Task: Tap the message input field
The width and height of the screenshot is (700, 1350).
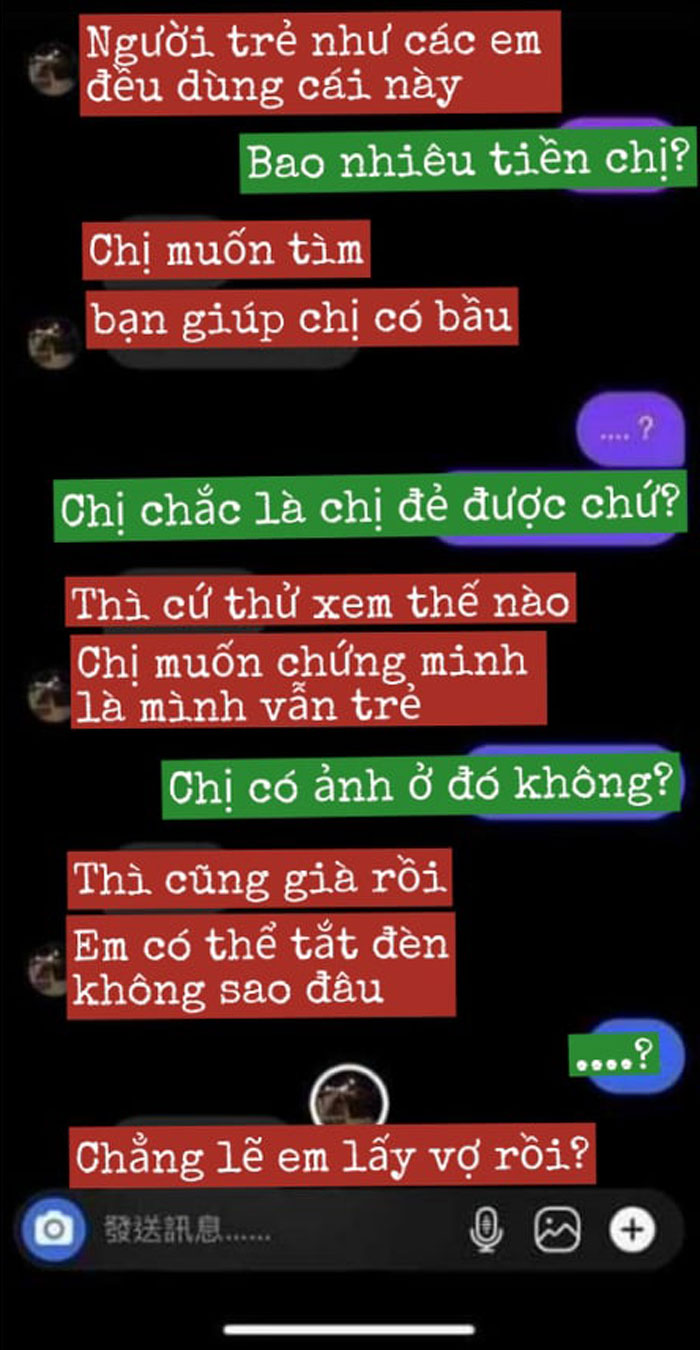Action: pos(270,1228)
